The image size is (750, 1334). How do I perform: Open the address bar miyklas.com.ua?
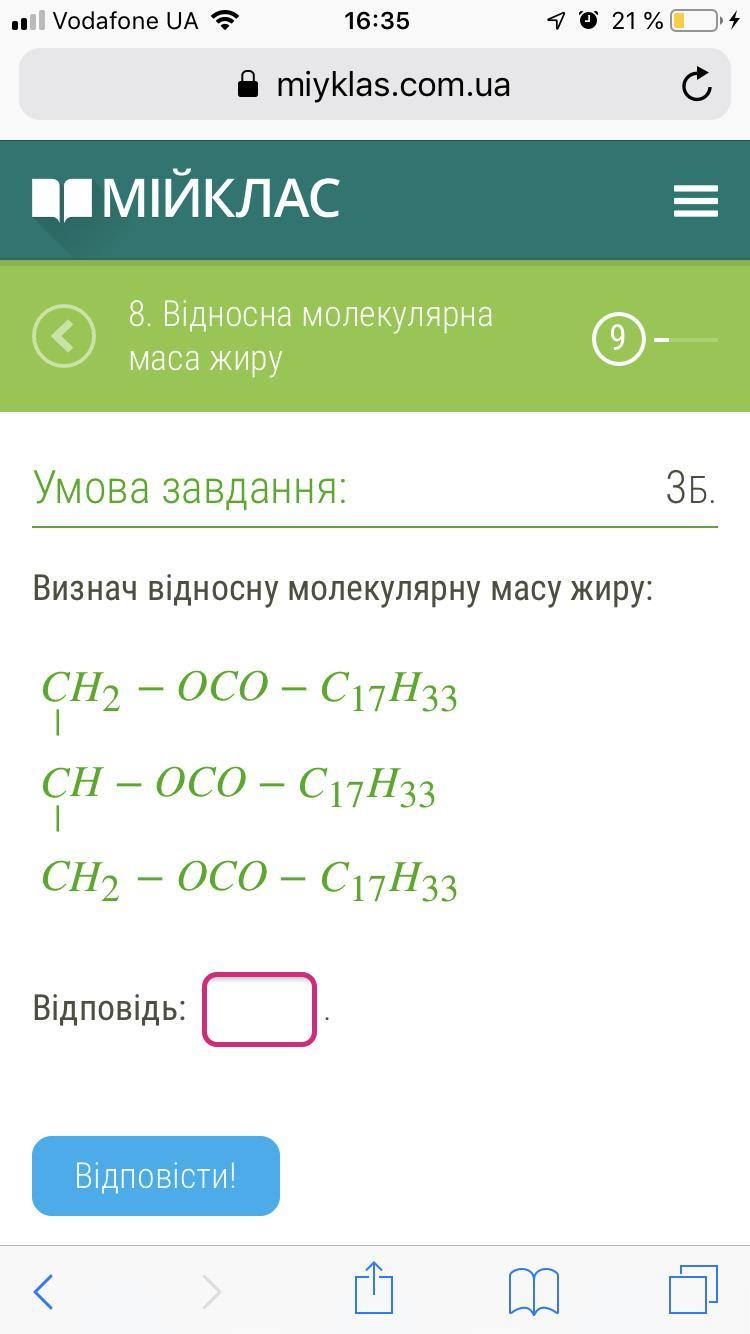click(x=374, y=85)
